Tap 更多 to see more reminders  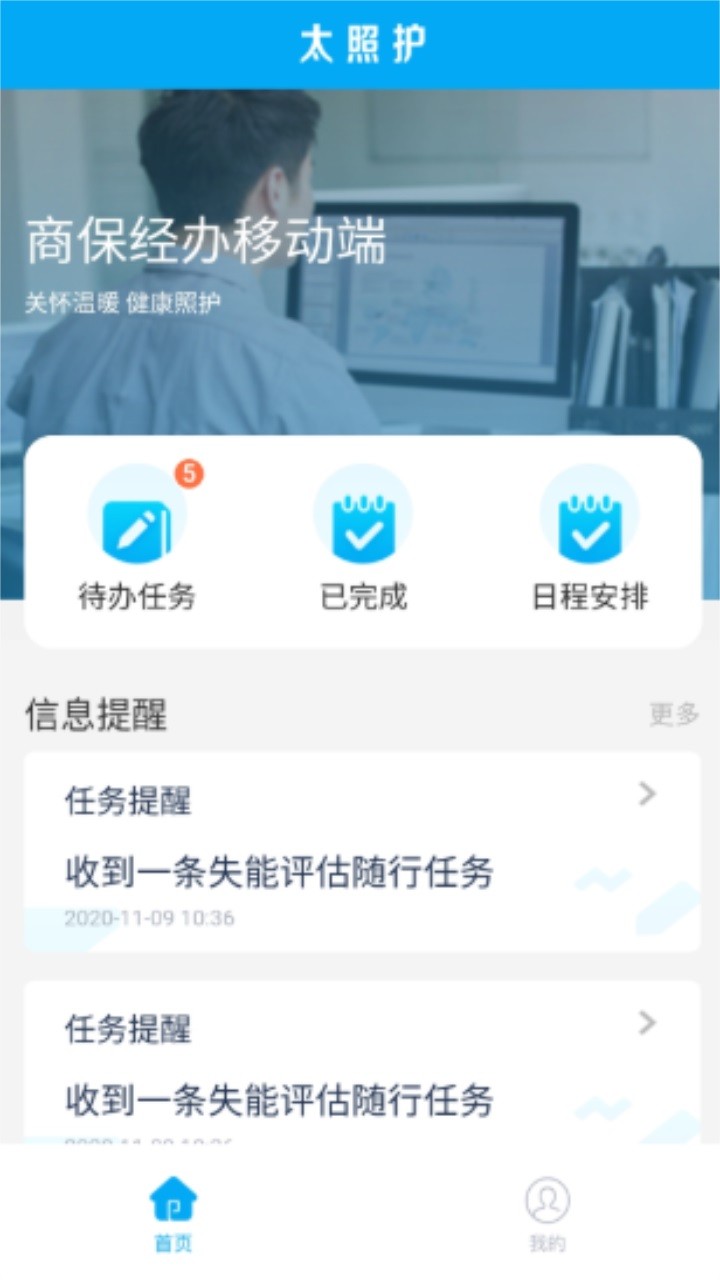pyautogui.click(x=674, y=714)
